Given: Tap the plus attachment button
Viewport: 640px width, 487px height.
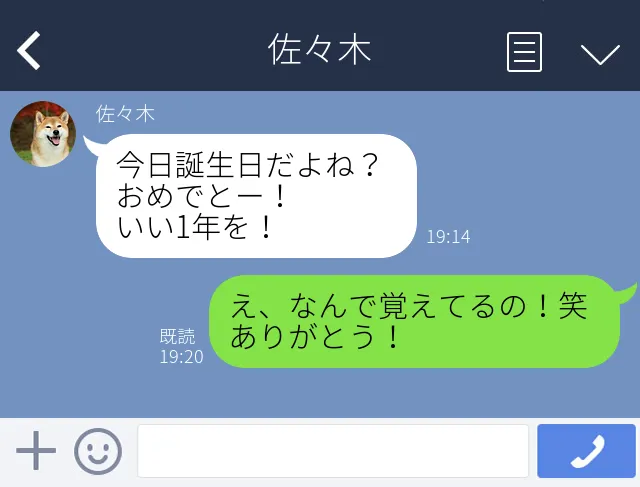Looking at the screenshot, I should pyautogui.click(x=36, y=452).
